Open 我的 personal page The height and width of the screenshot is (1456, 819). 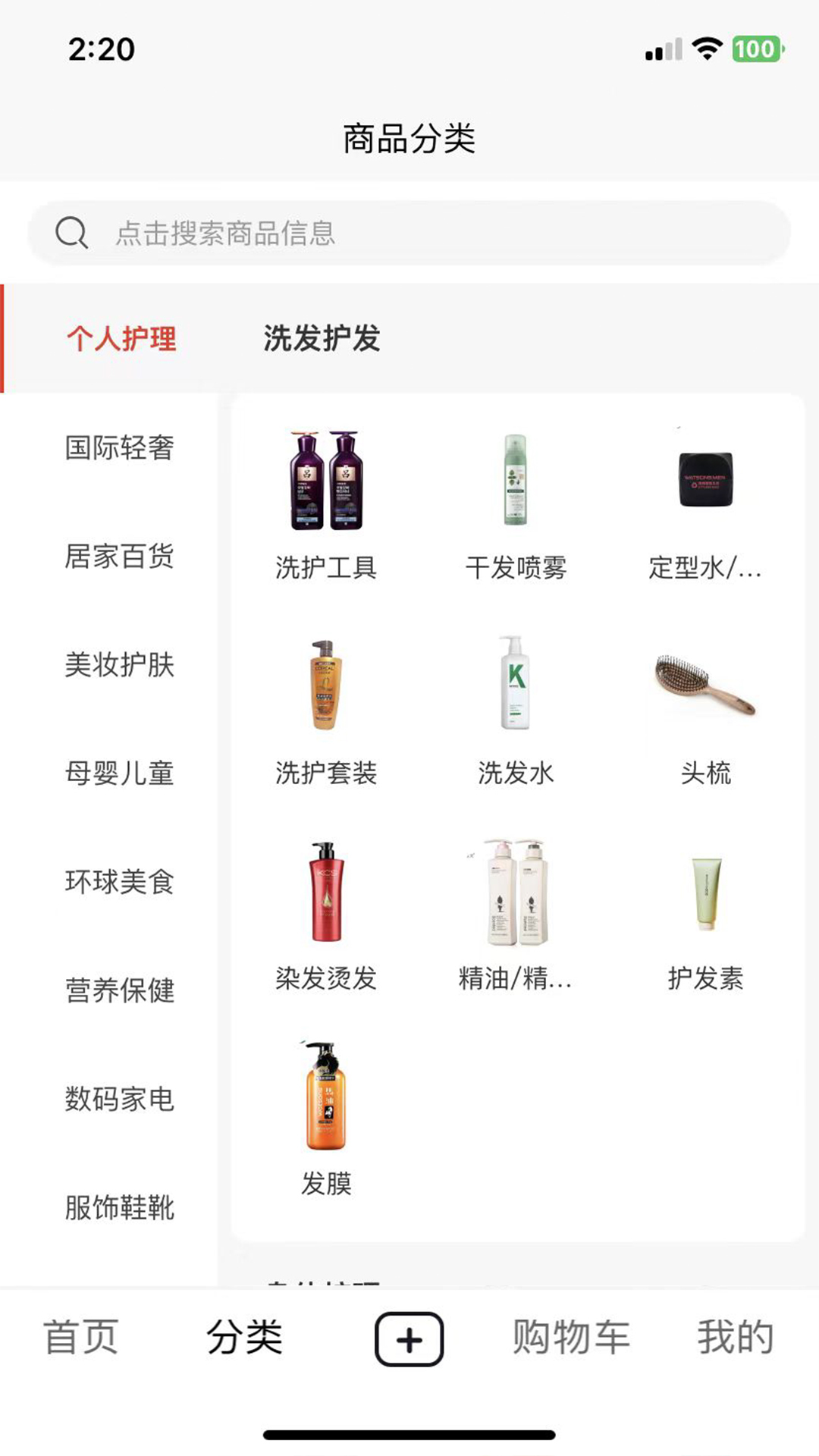(733, 1337)
